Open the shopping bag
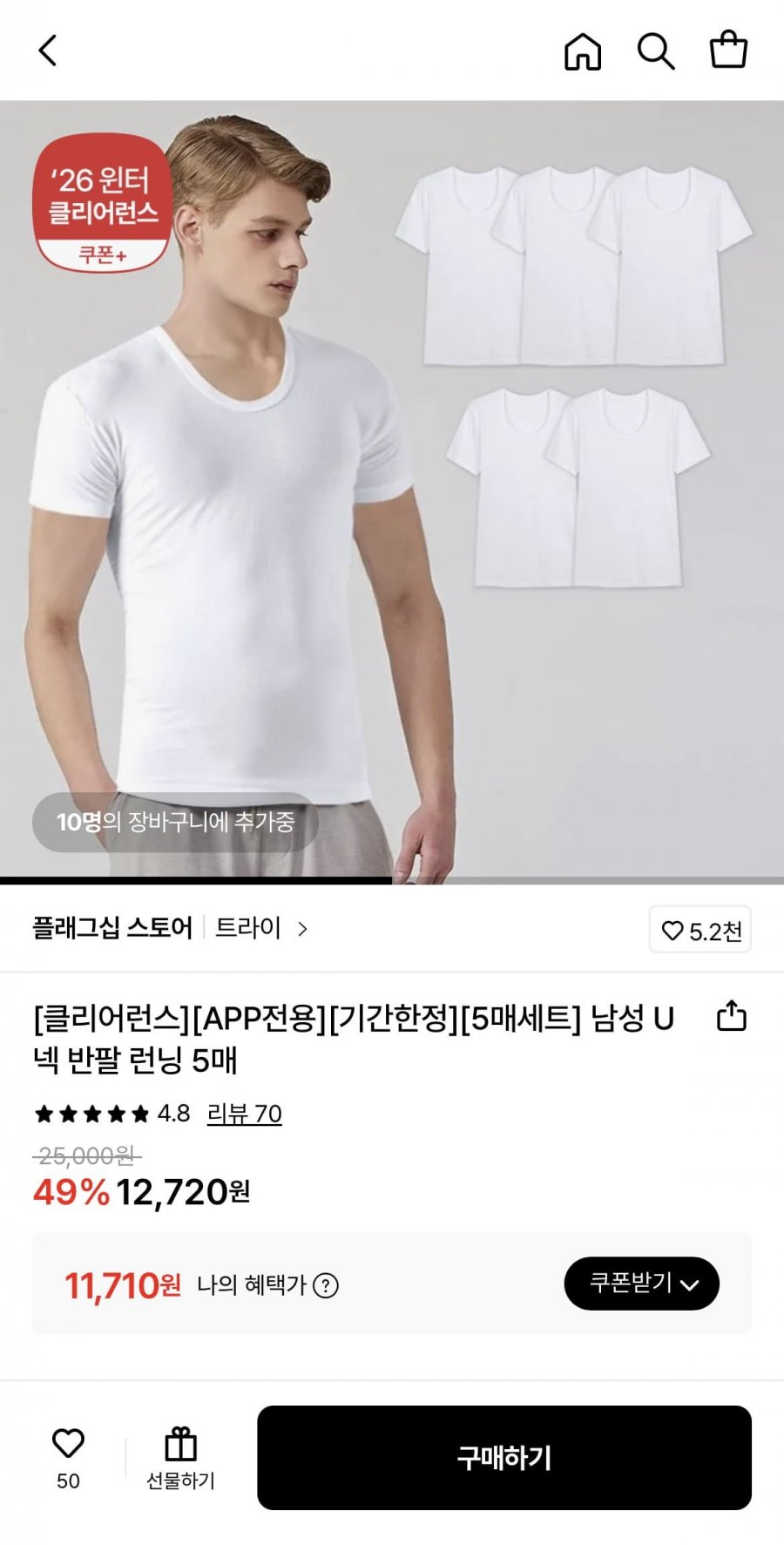The image size is (784, 1545). click(x=728, y=51)
